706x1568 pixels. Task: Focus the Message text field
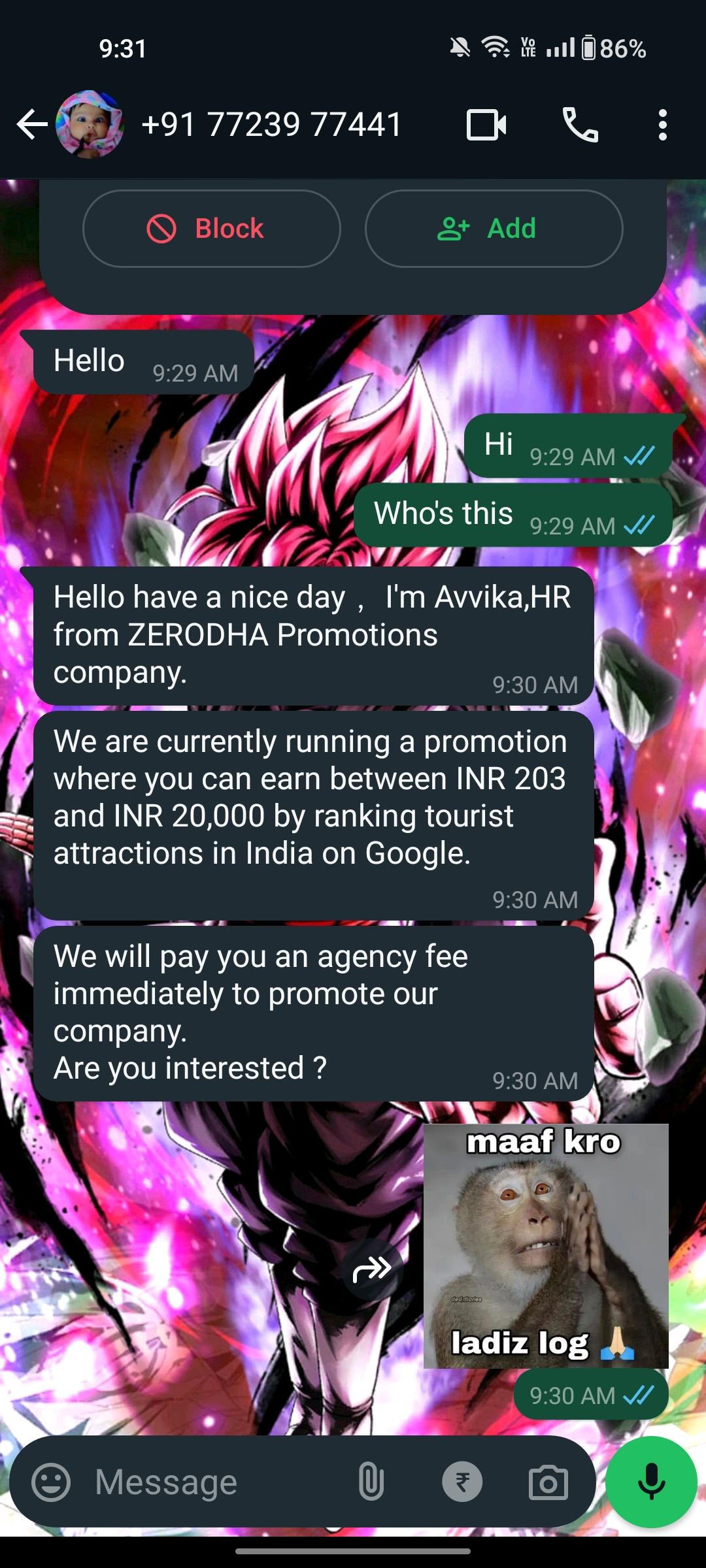tap(216, 1482)
